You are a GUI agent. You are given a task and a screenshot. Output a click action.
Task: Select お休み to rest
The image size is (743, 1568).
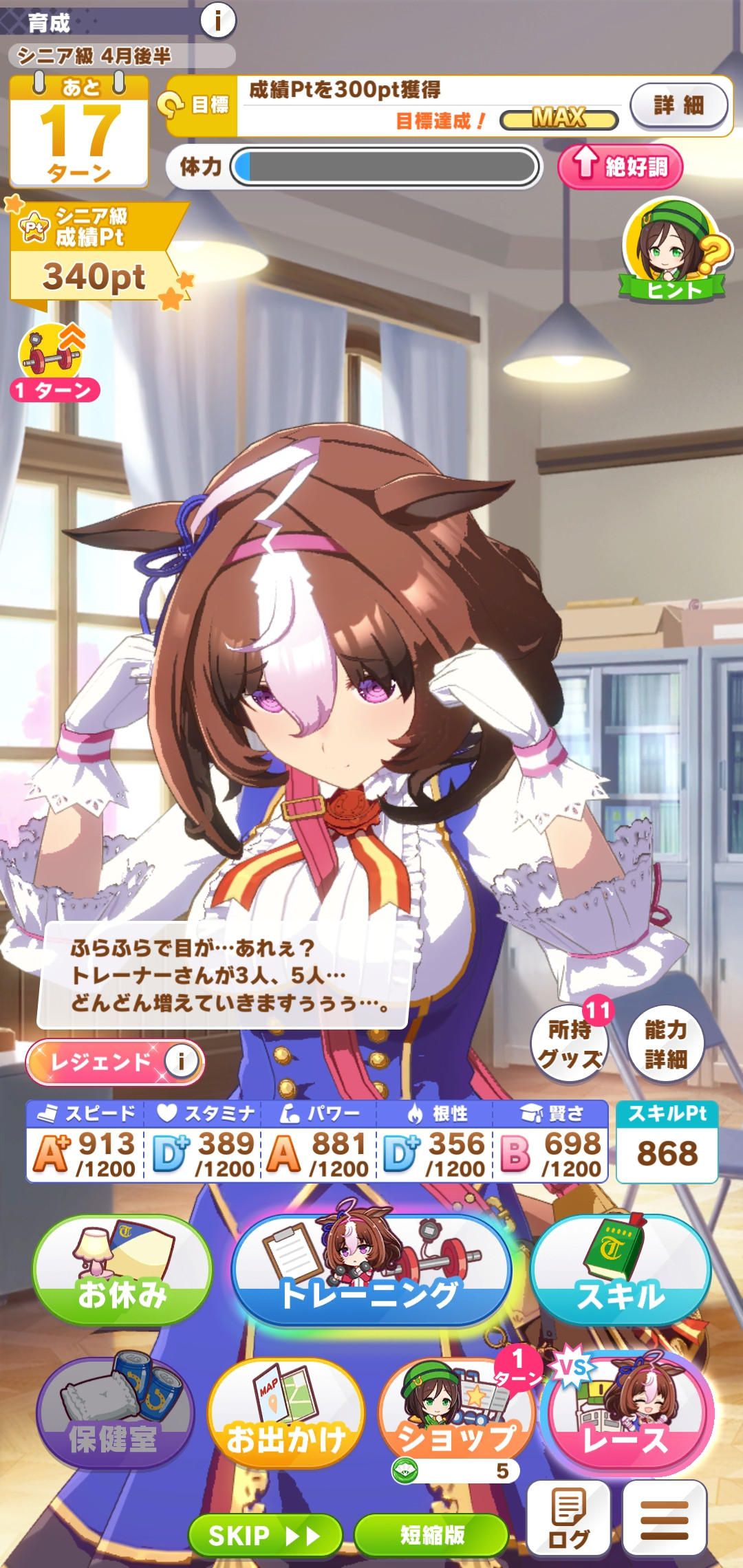[122, 1270]
